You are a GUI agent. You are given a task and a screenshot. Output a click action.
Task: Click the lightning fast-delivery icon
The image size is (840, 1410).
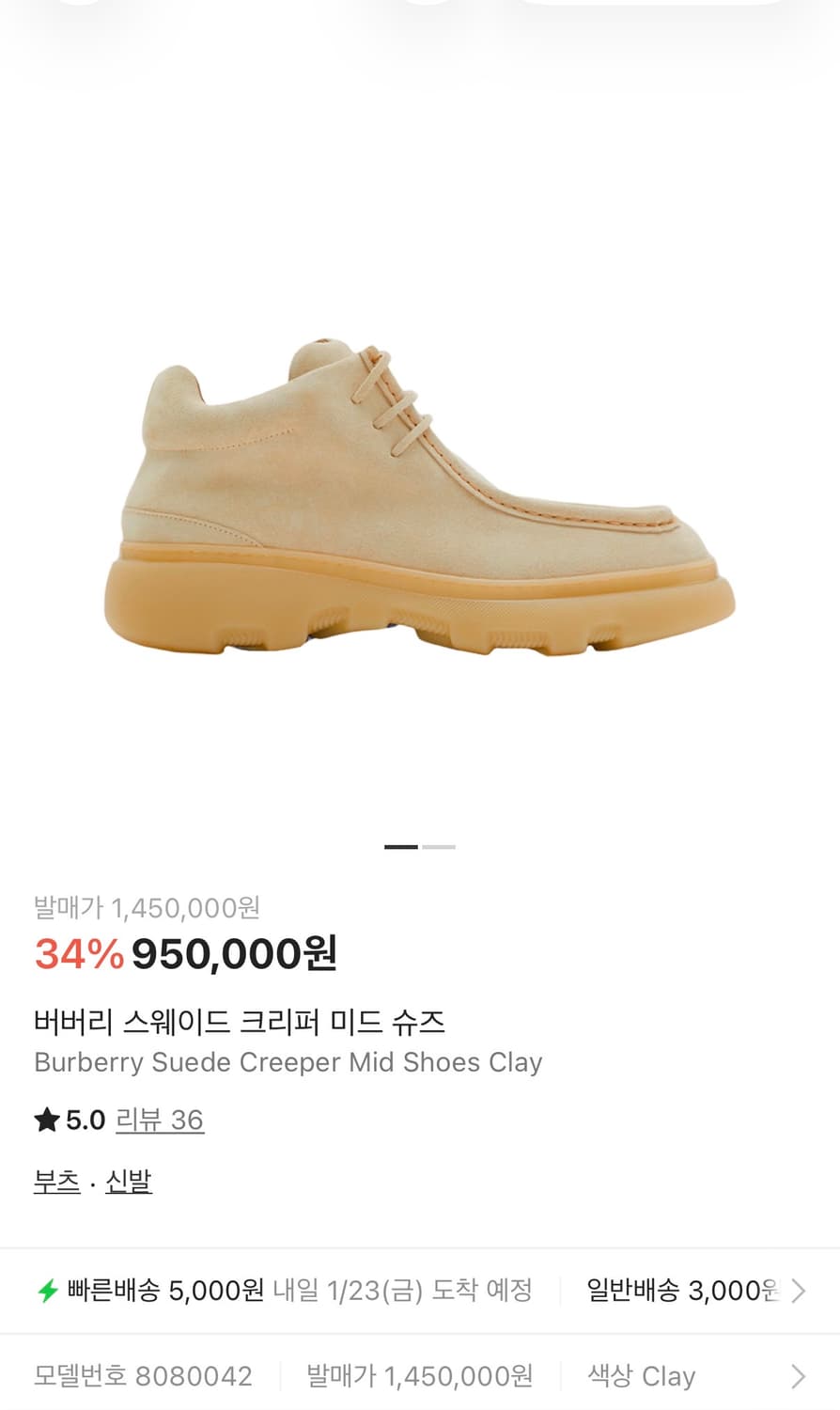tap(47, 1292)
